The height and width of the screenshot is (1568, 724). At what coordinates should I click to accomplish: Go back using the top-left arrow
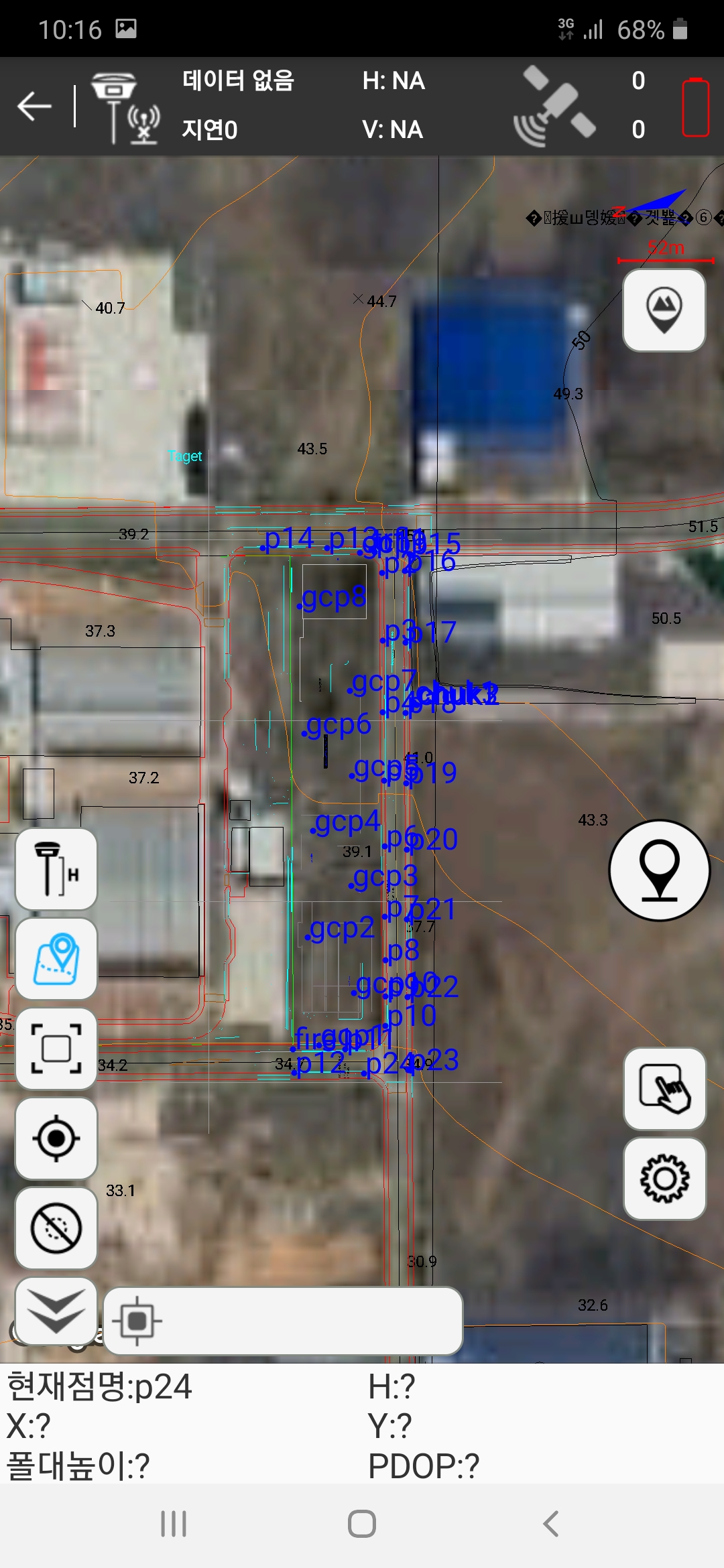coord(35,106)
